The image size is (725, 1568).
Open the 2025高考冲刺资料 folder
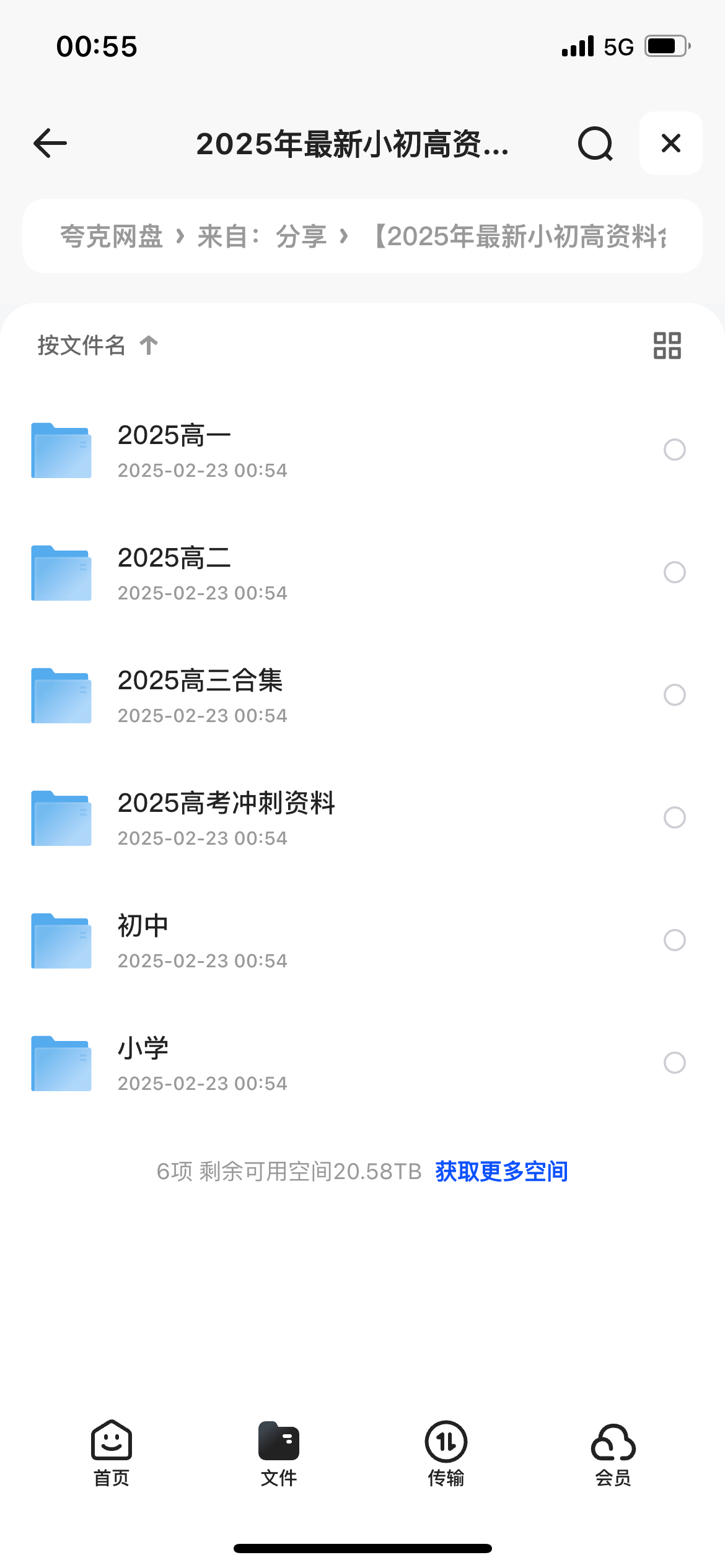pos(362,818)
